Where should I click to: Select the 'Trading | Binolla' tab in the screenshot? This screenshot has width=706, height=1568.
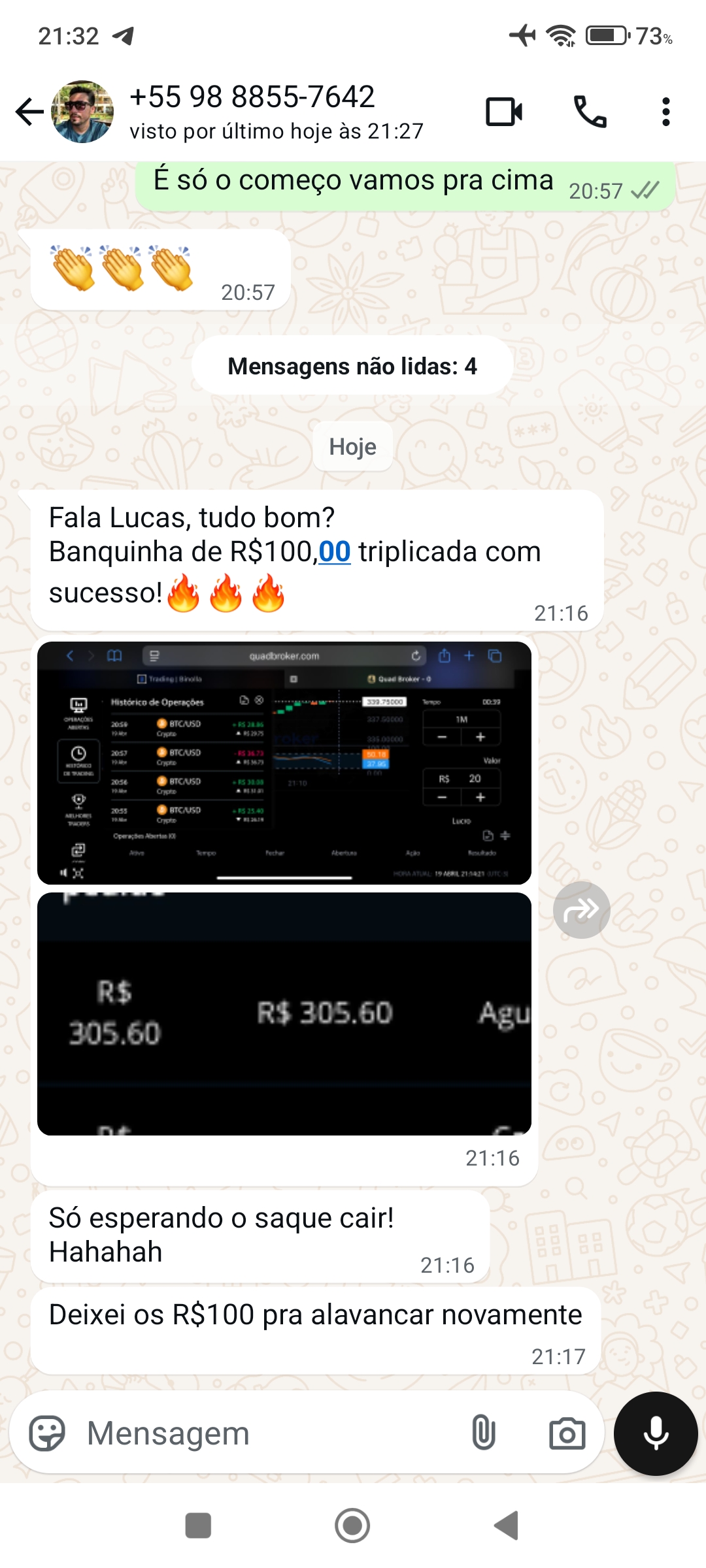[171, 679]
